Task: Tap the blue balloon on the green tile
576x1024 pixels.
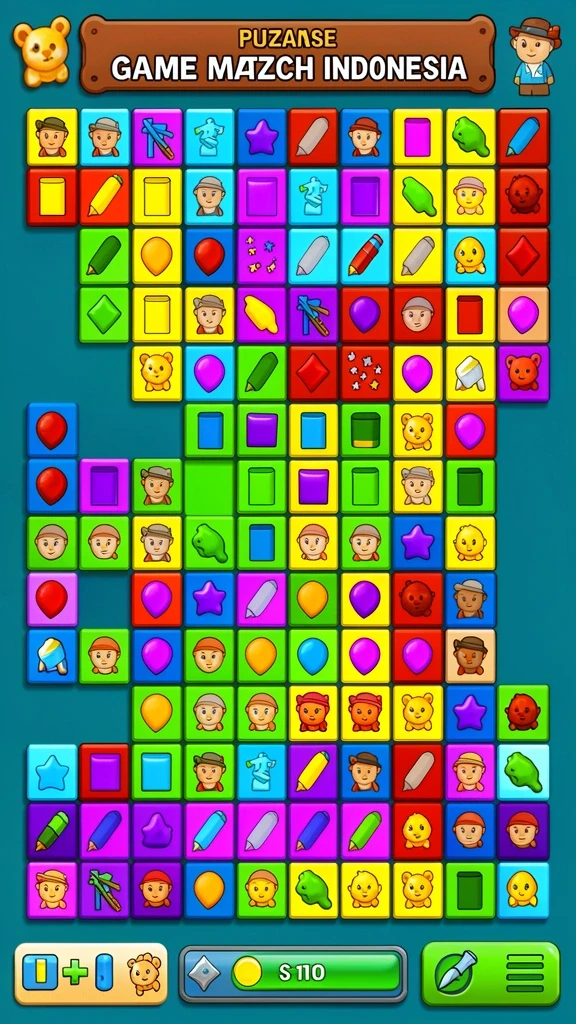Action: [313, 656]
